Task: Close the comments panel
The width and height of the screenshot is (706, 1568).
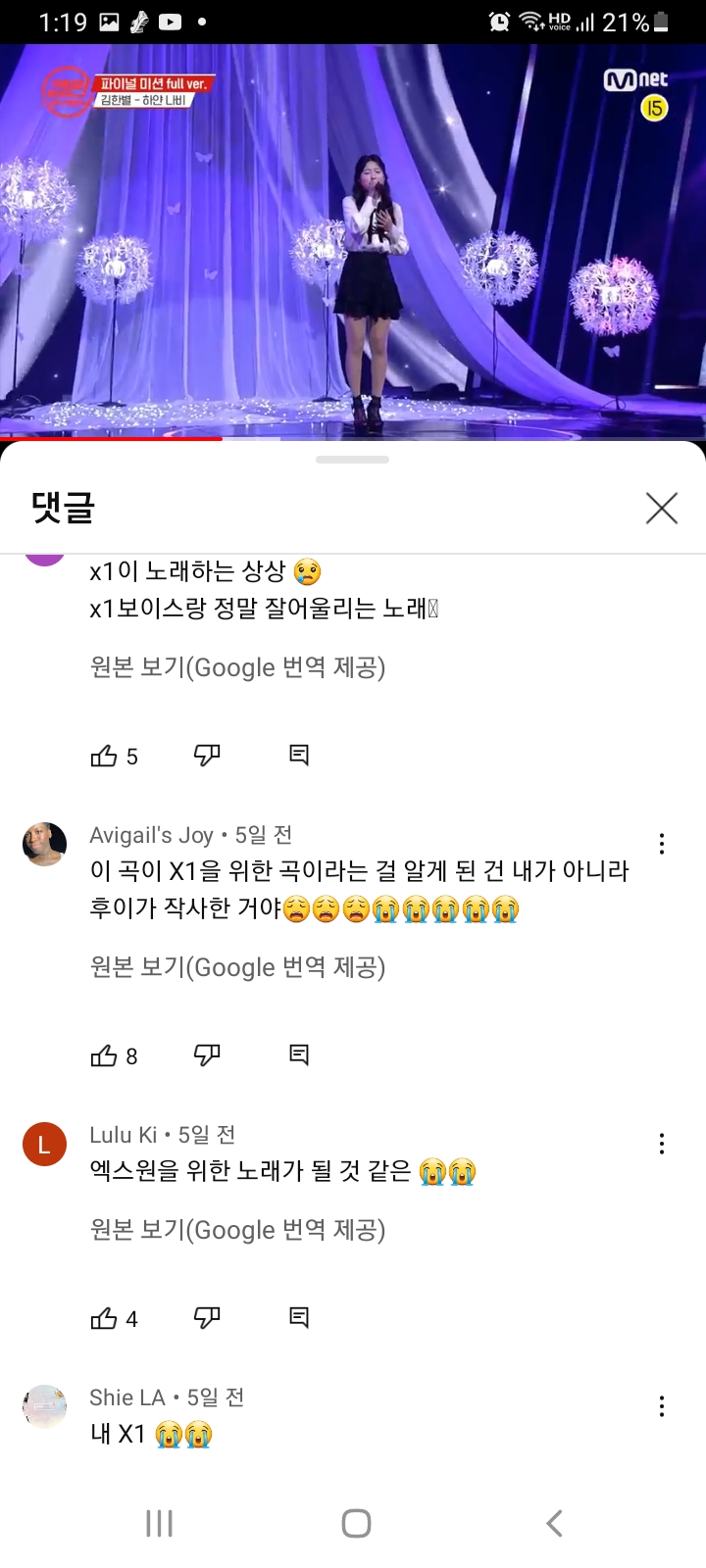Action: (x=662, y=508)
